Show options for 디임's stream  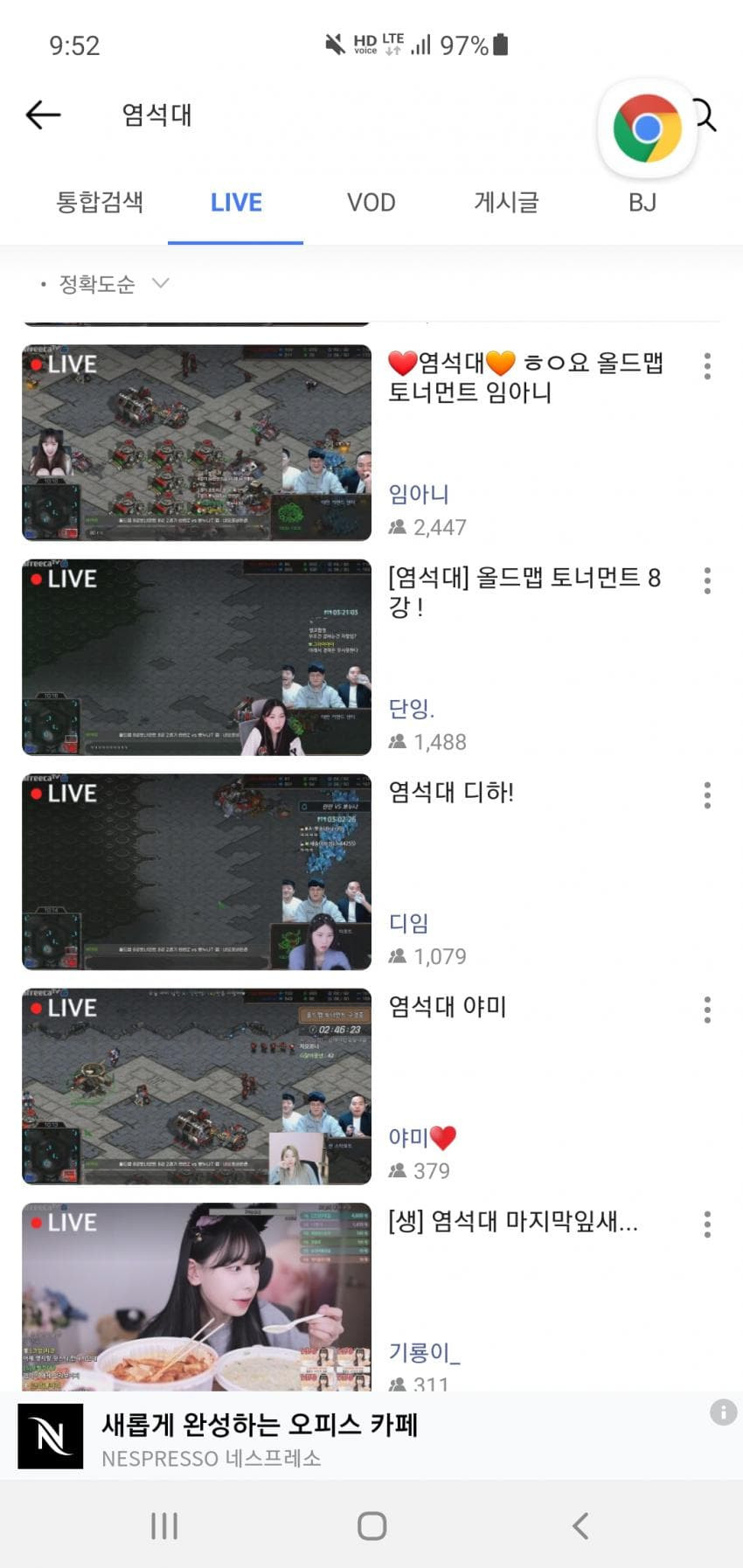[x=707, y=795]
